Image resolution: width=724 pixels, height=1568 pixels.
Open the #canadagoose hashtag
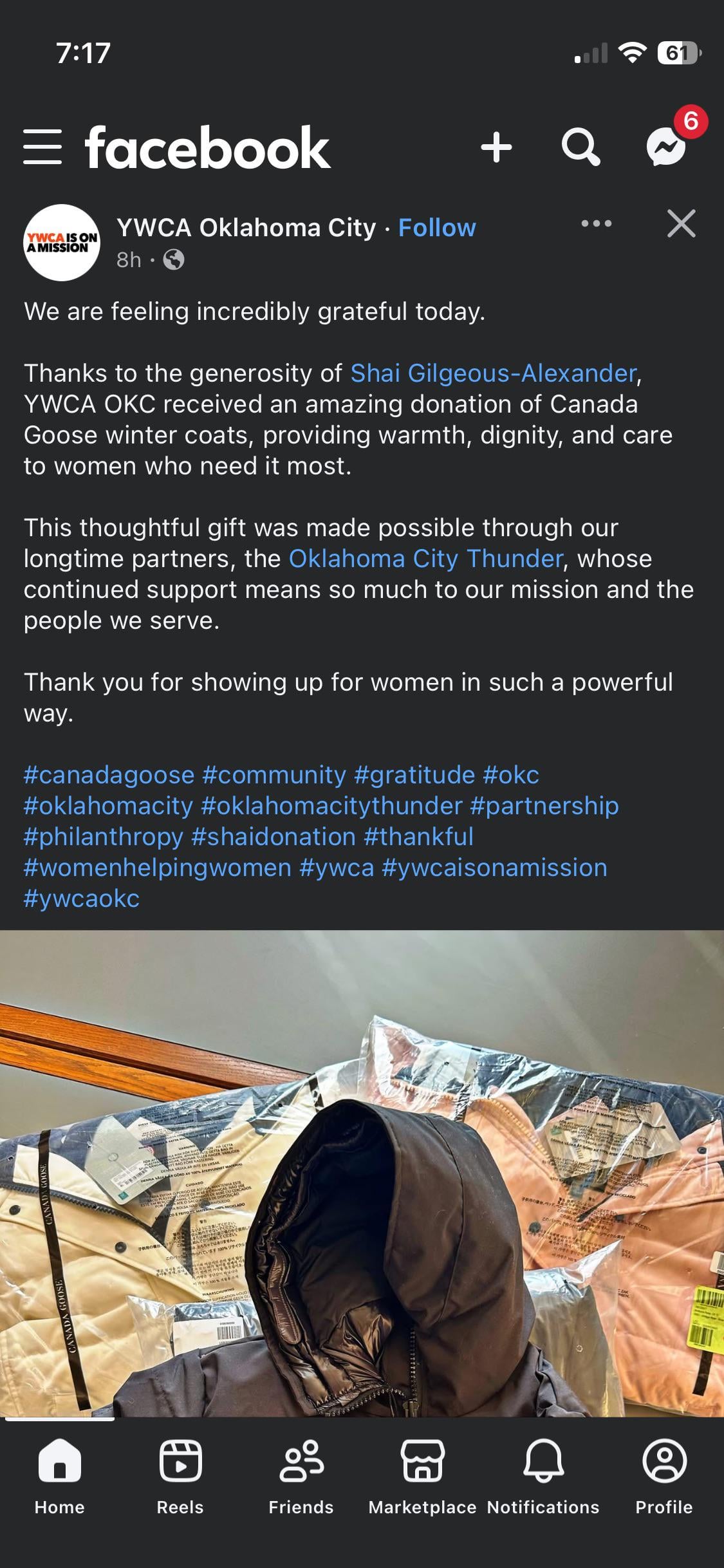tap(109, 775)
